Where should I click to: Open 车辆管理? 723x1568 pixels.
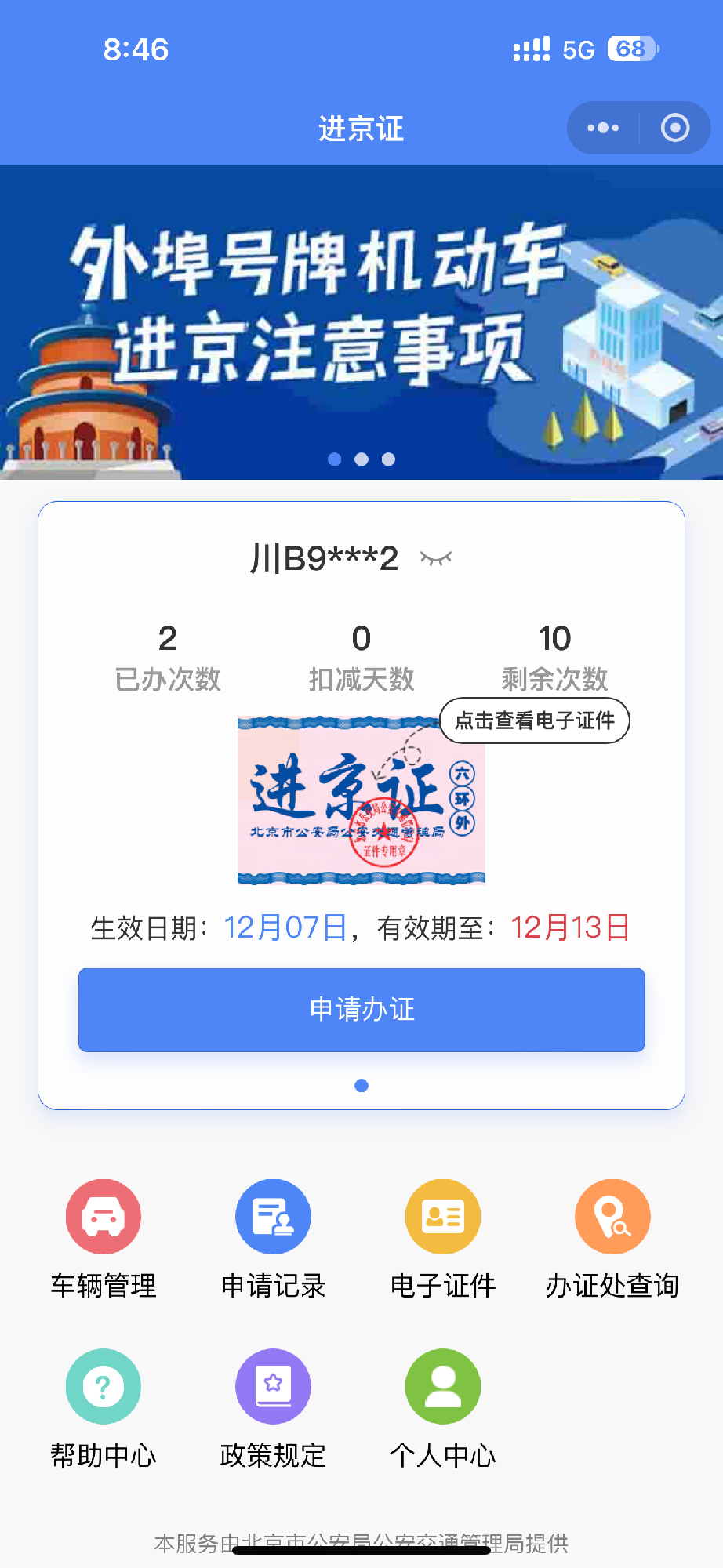tap(104, 1217)
